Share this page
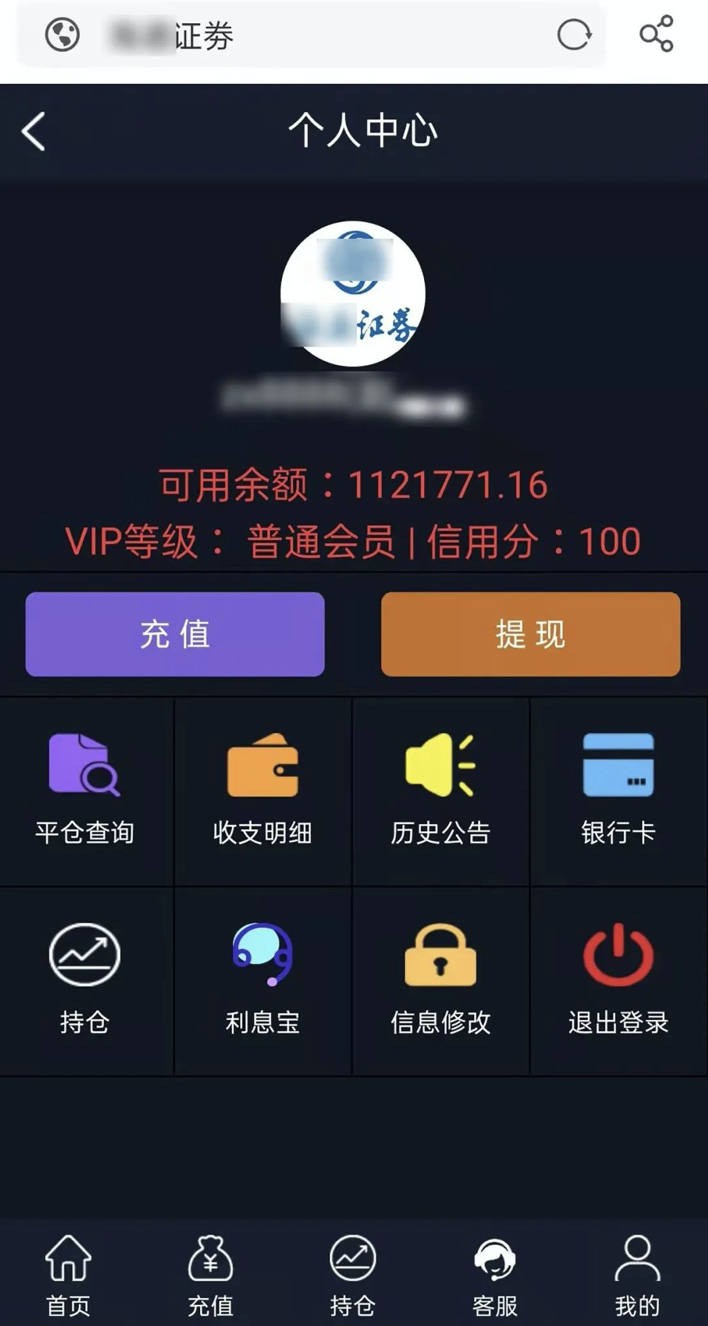 coord(656,35)
